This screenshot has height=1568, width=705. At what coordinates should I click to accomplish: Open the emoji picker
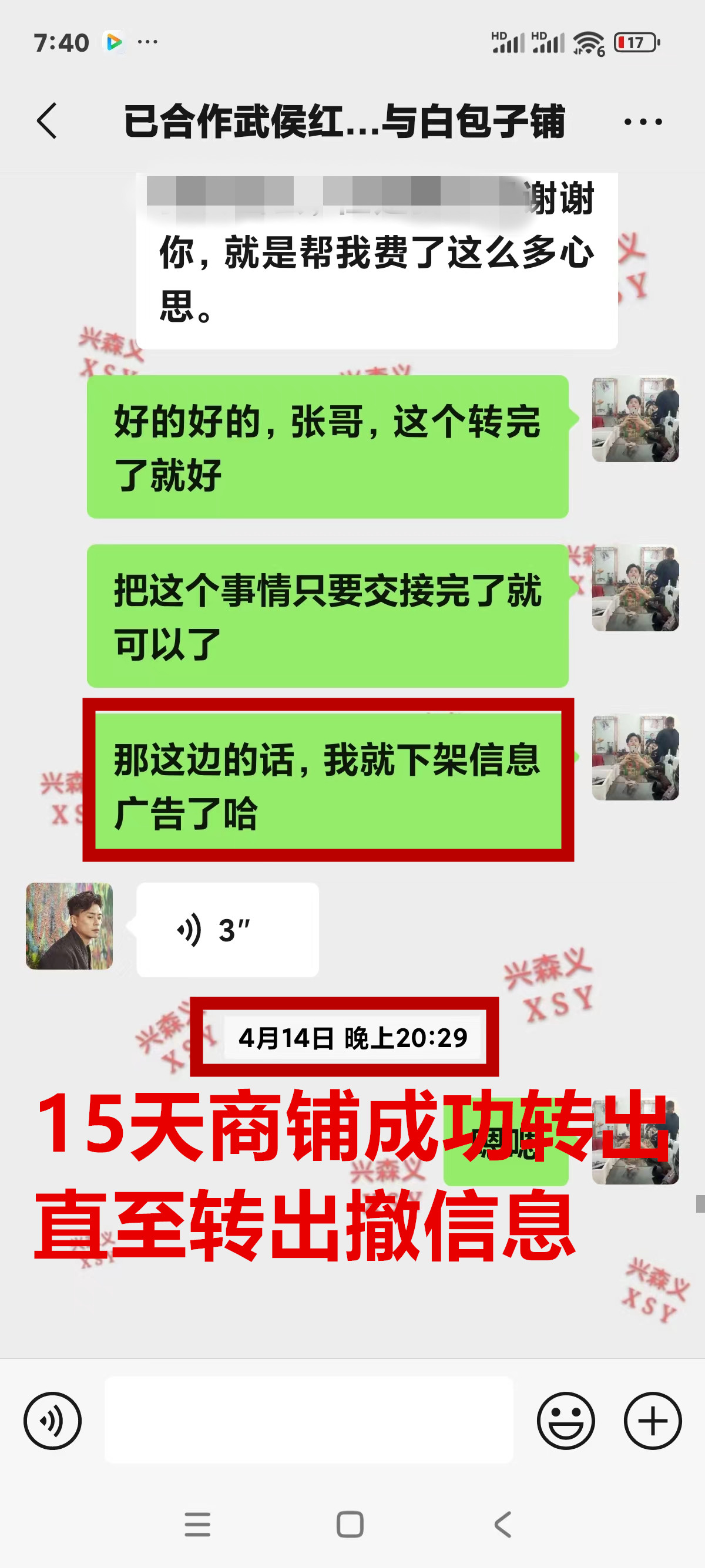[x=566, y=1421]
